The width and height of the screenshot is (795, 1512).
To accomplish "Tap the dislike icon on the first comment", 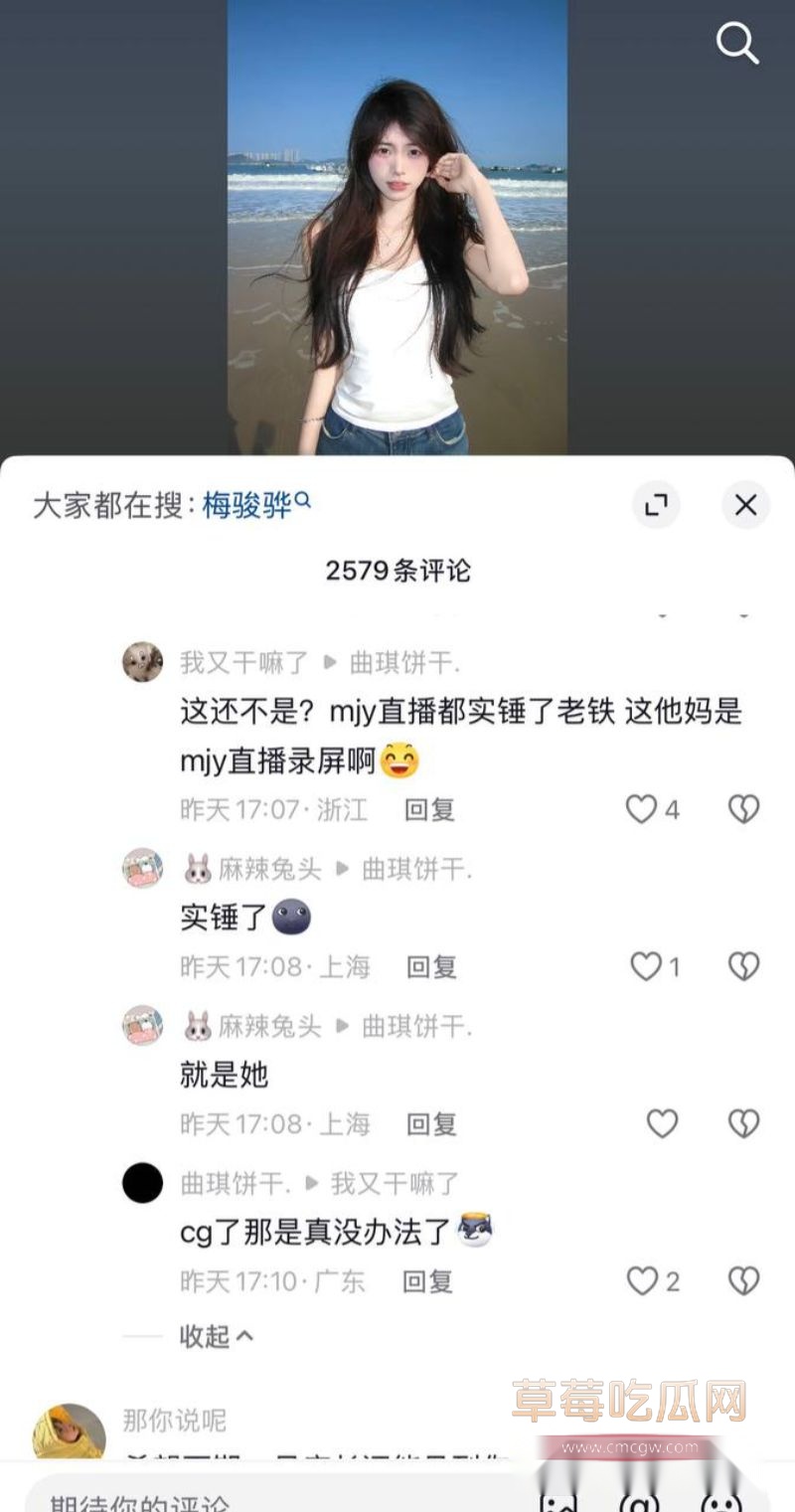I will [743, 809].
